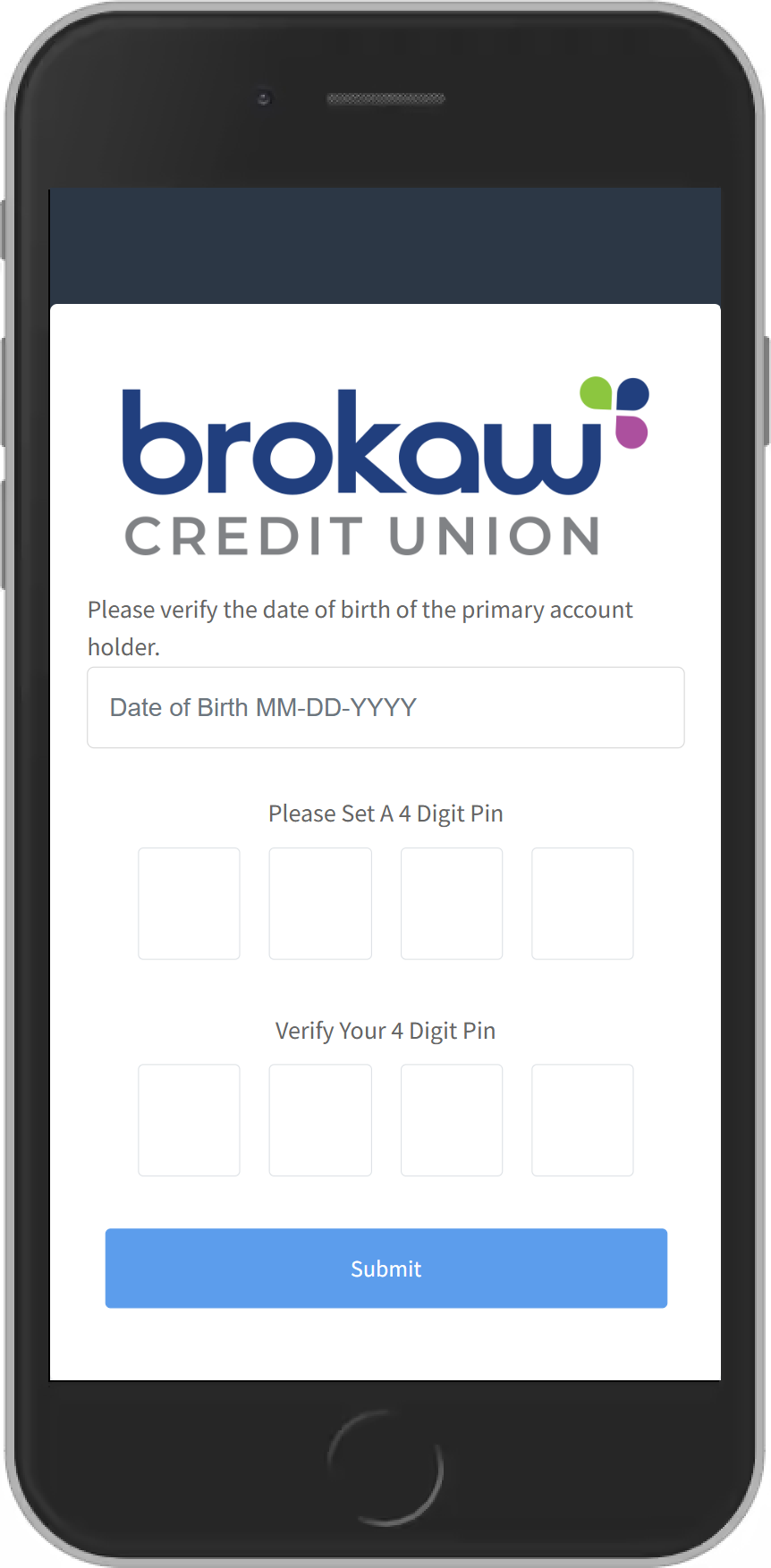Select second box under Please Set A 4 Digit Pin
The width and height of the screenshot is (771, 1568).
(x=320, y=903)
